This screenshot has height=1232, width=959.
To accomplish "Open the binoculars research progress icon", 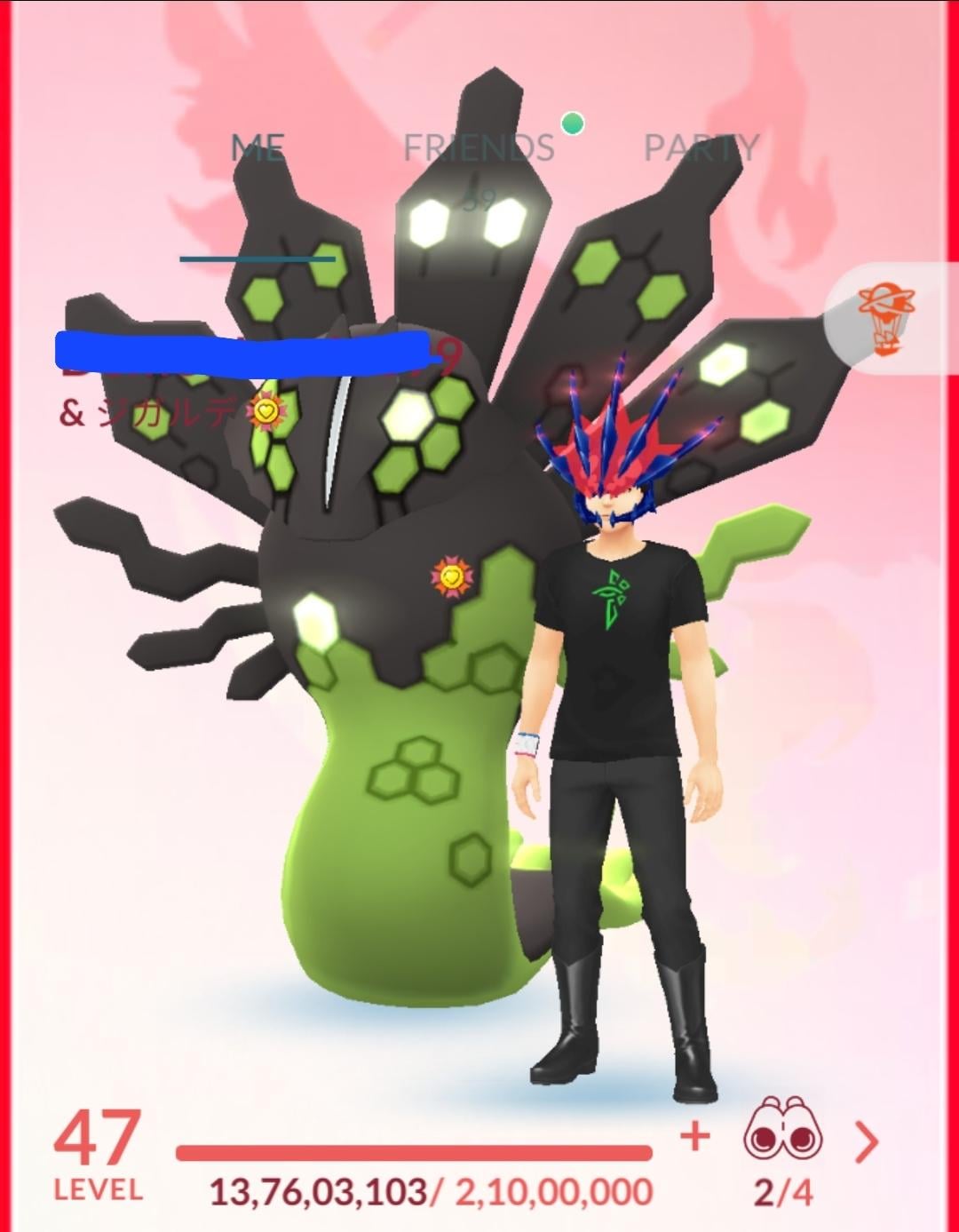I will point(782,1128).
